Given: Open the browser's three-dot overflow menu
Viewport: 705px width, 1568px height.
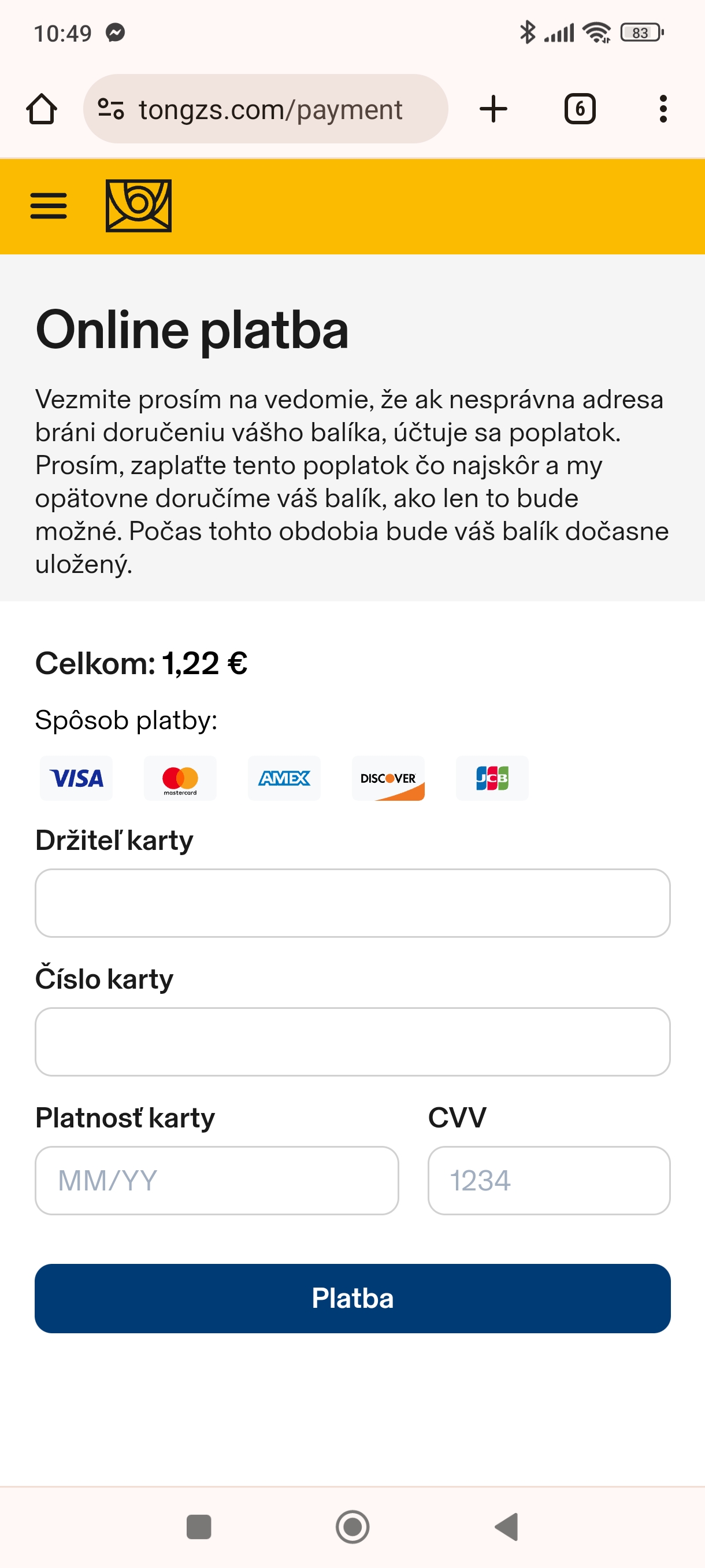Looking at the screenshot, I should (x=663, y=110).
